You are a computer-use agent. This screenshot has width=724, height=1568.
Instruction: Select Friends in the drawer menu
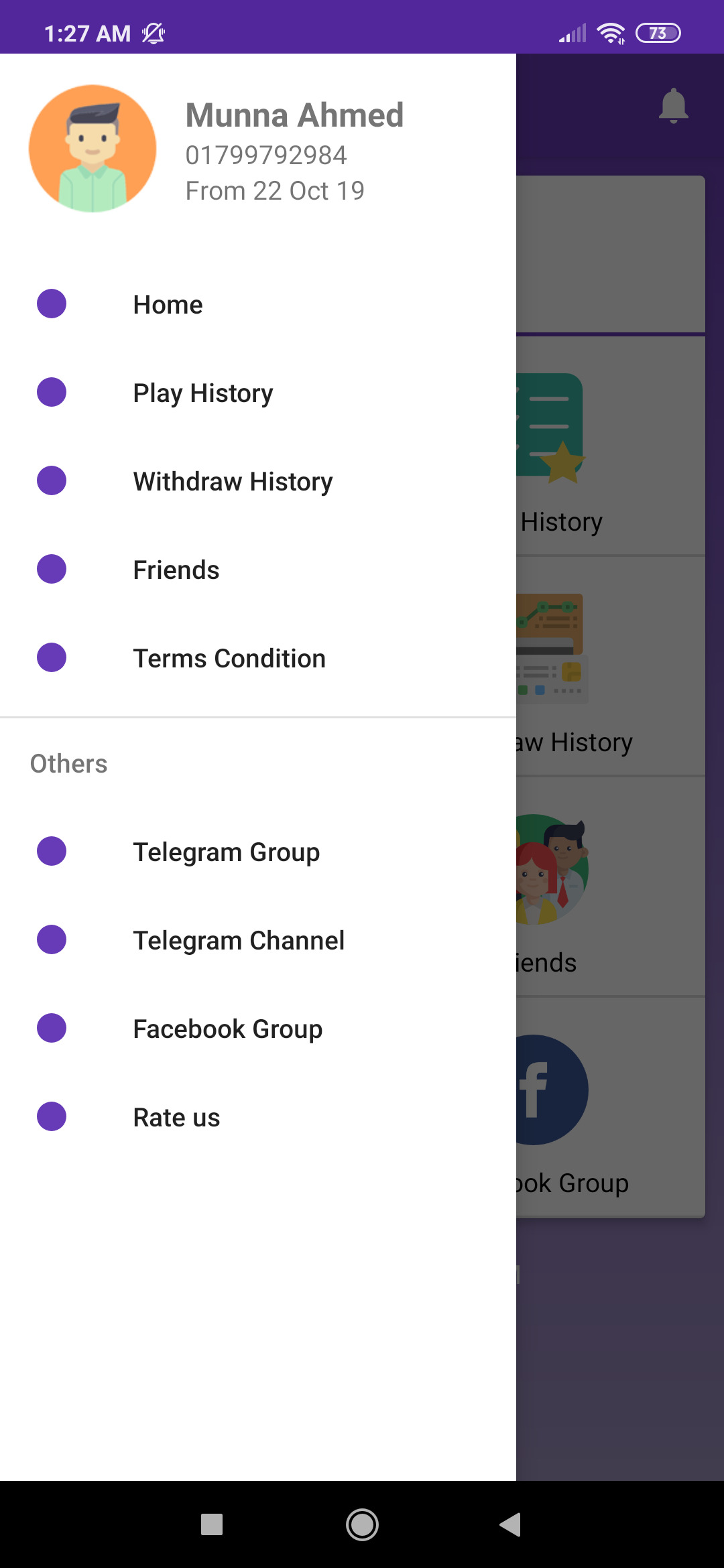tap(176, 570)
